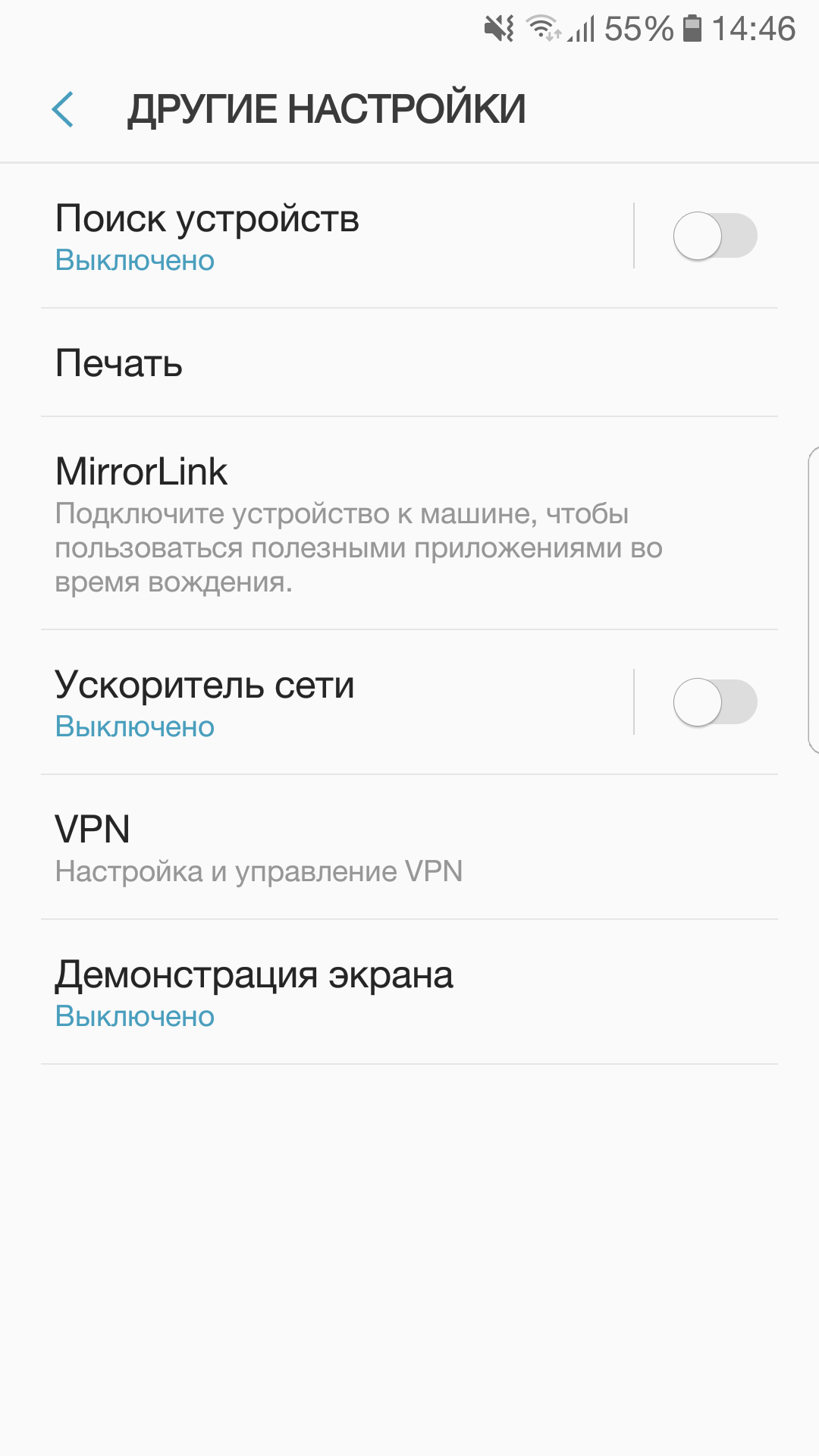Viewport: 819px width, 1456px height.
Task: Go back from Другие настройки
Action: point(63,109)
